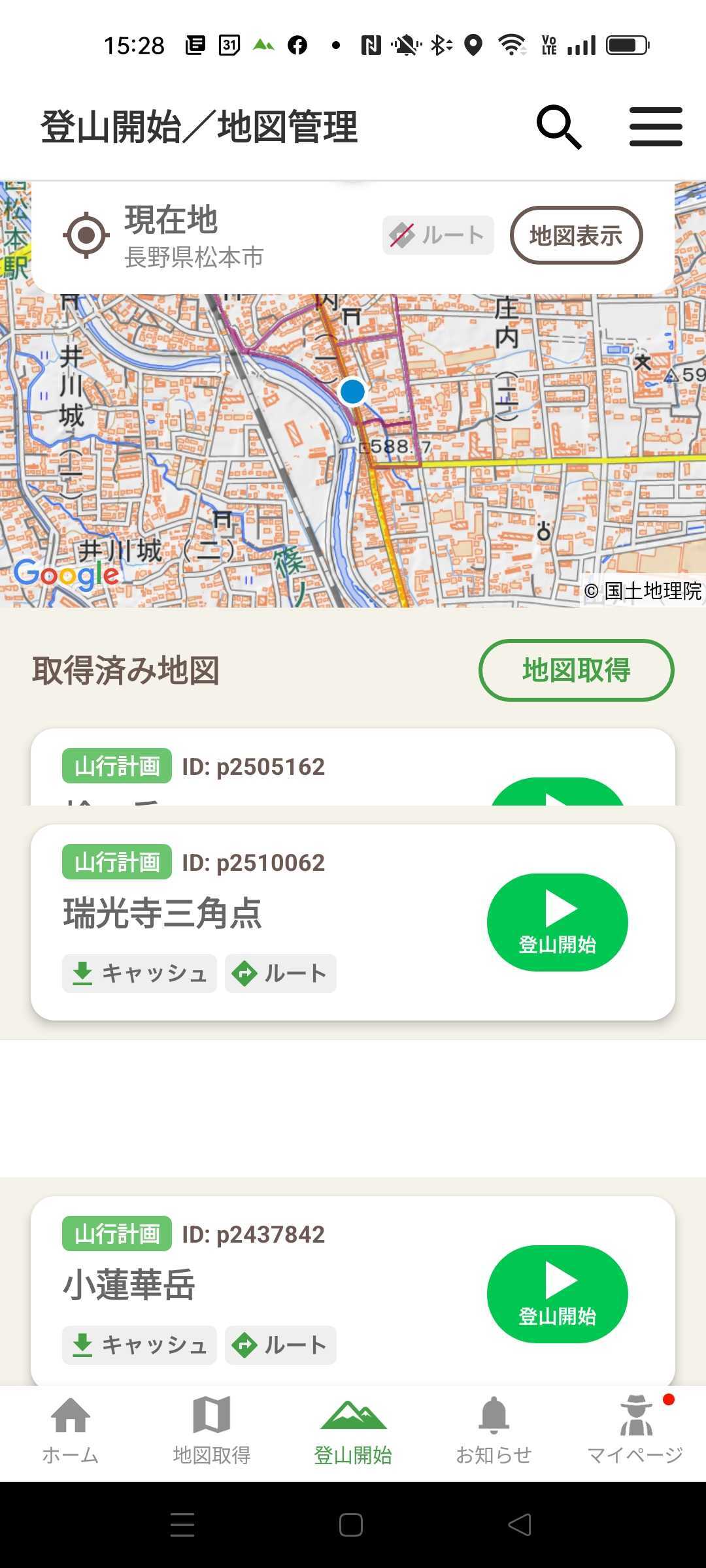This screenshot has height=1568, width=706.
Task: Select the 登山開始 bottom tab
Action: pyautogui.click(x=353, y=1431)
